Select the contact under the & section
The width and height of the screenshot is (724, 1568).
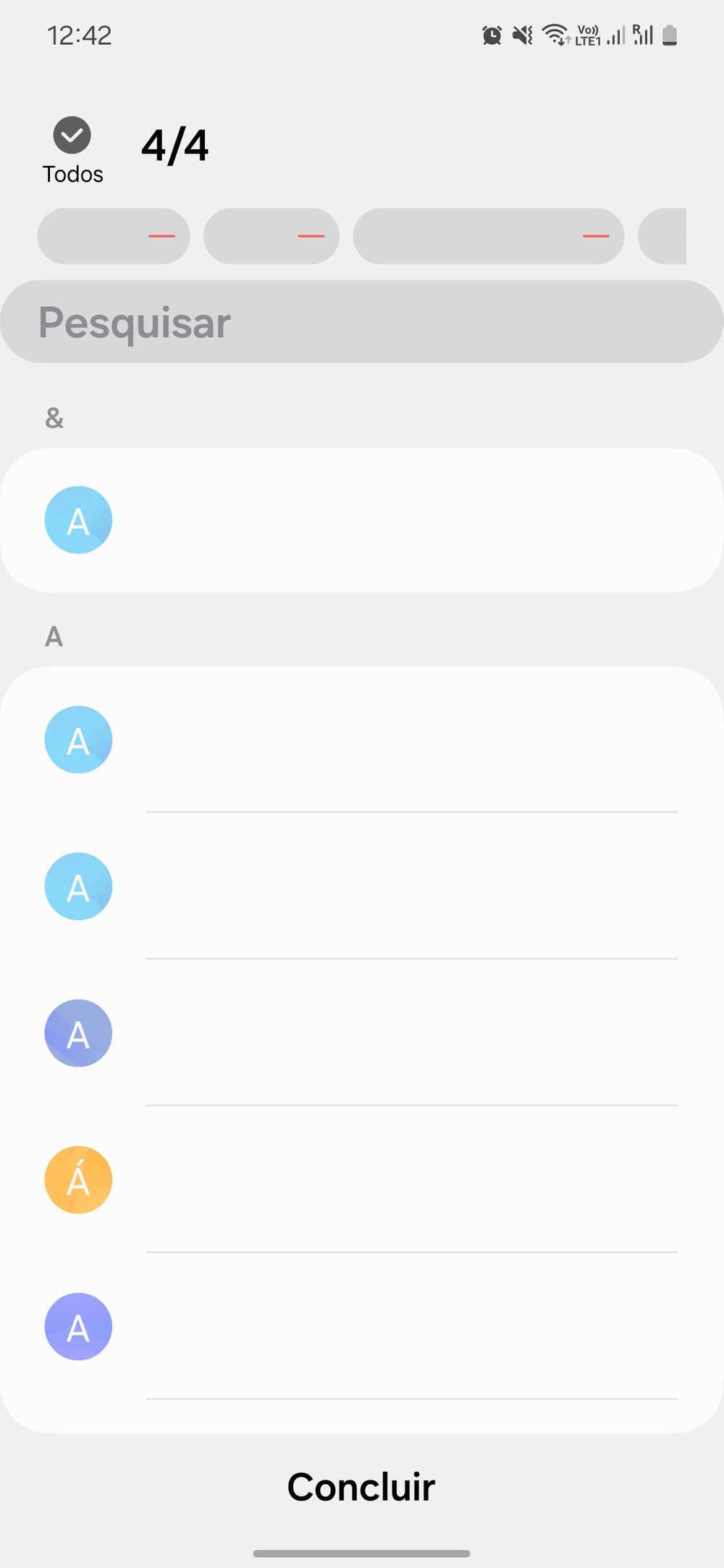coord(362,520)
